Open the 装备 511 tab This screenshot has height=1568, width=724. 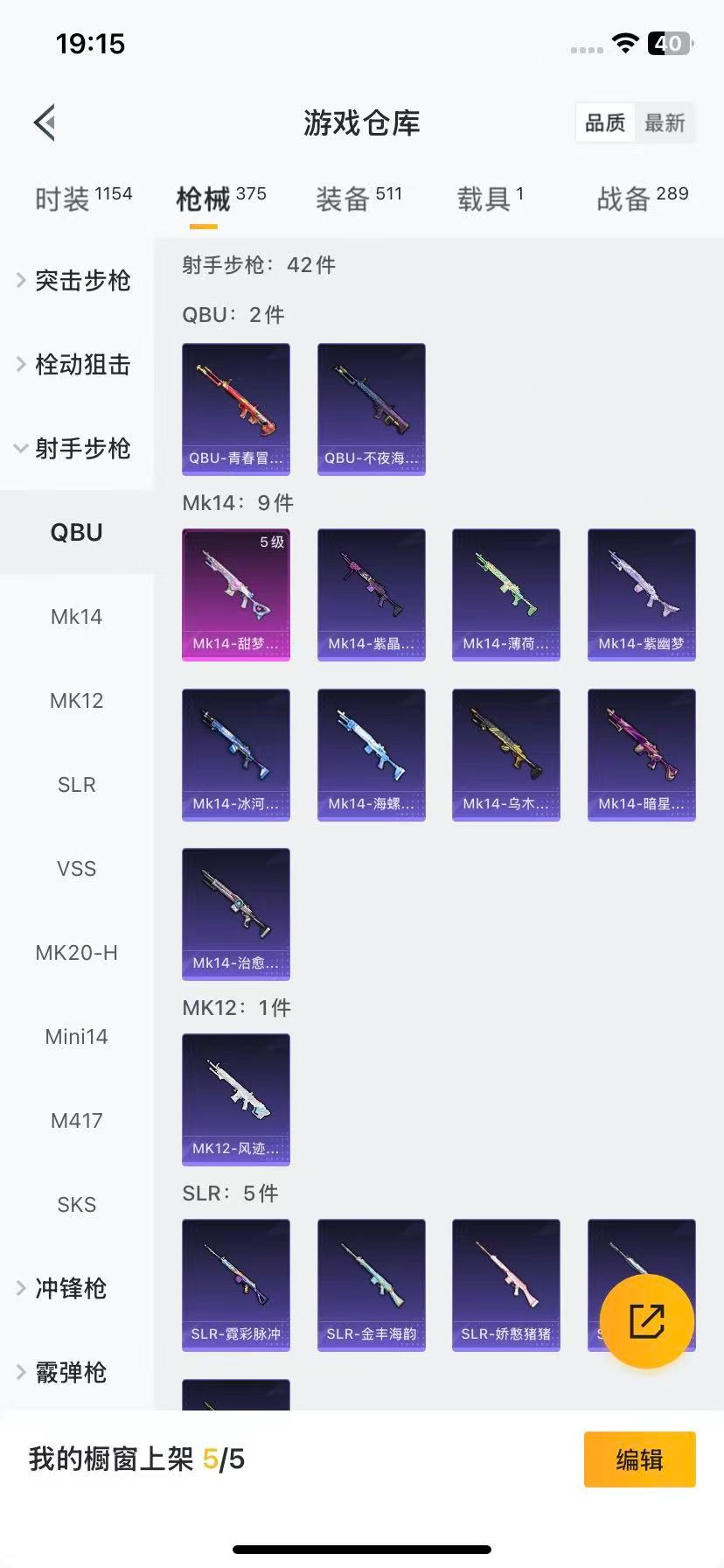click(358, 198)
